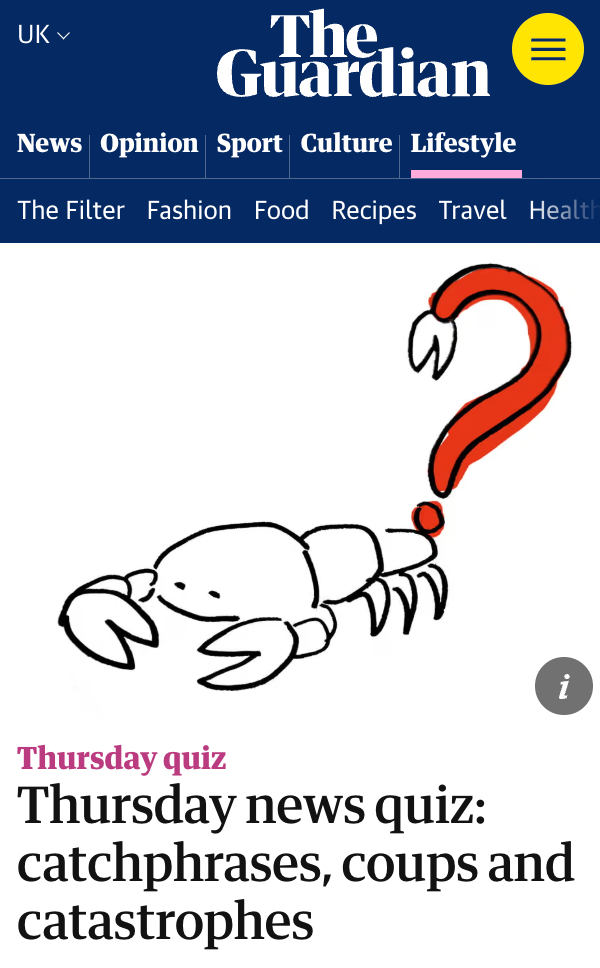This screenshot has height=968, width=600.
Task: Open the Health subsection
Action: [563, 210]
